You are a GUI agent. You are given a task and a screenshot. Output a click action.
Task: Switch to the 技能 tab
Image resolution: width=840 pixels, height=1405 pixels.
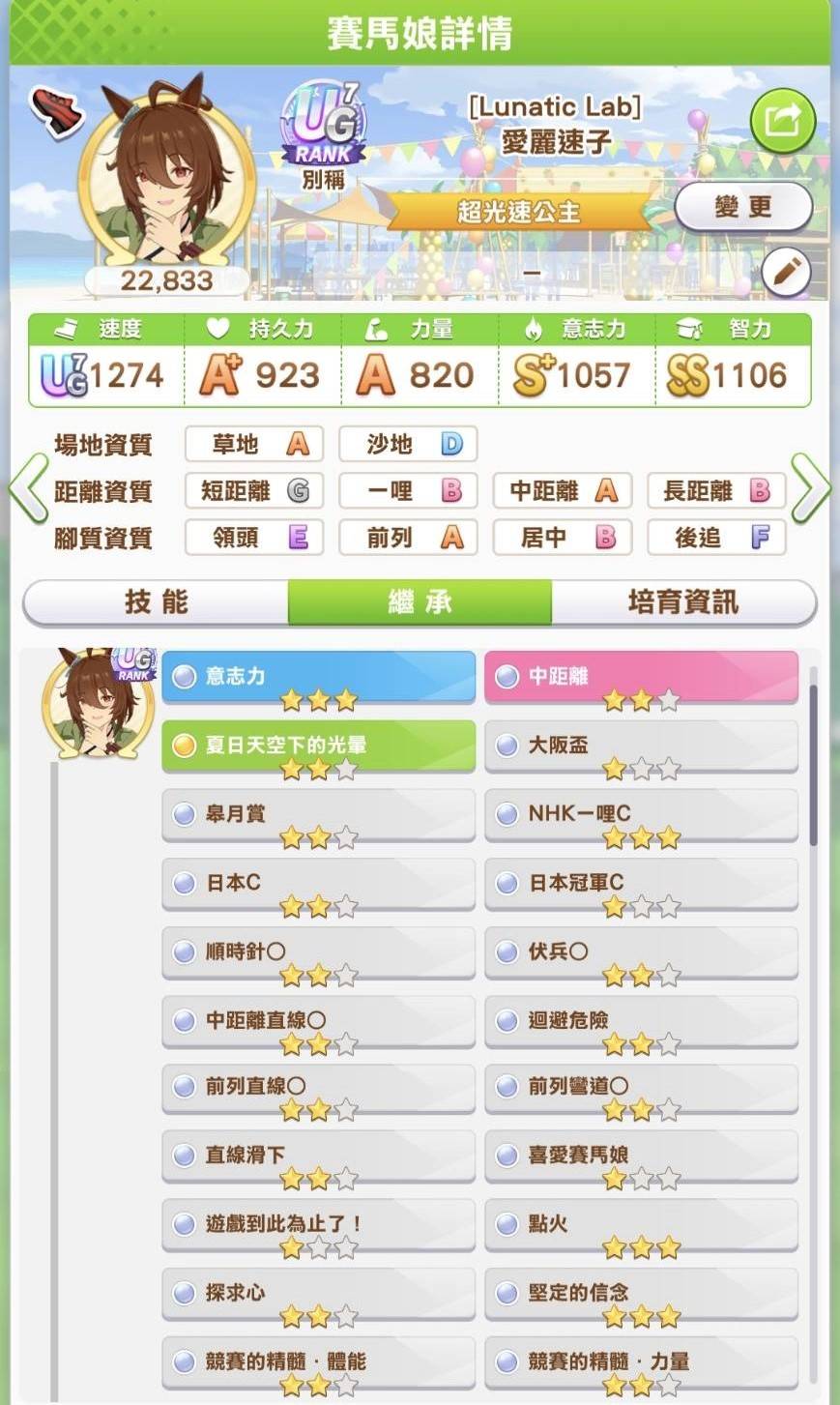coord(156,602)
